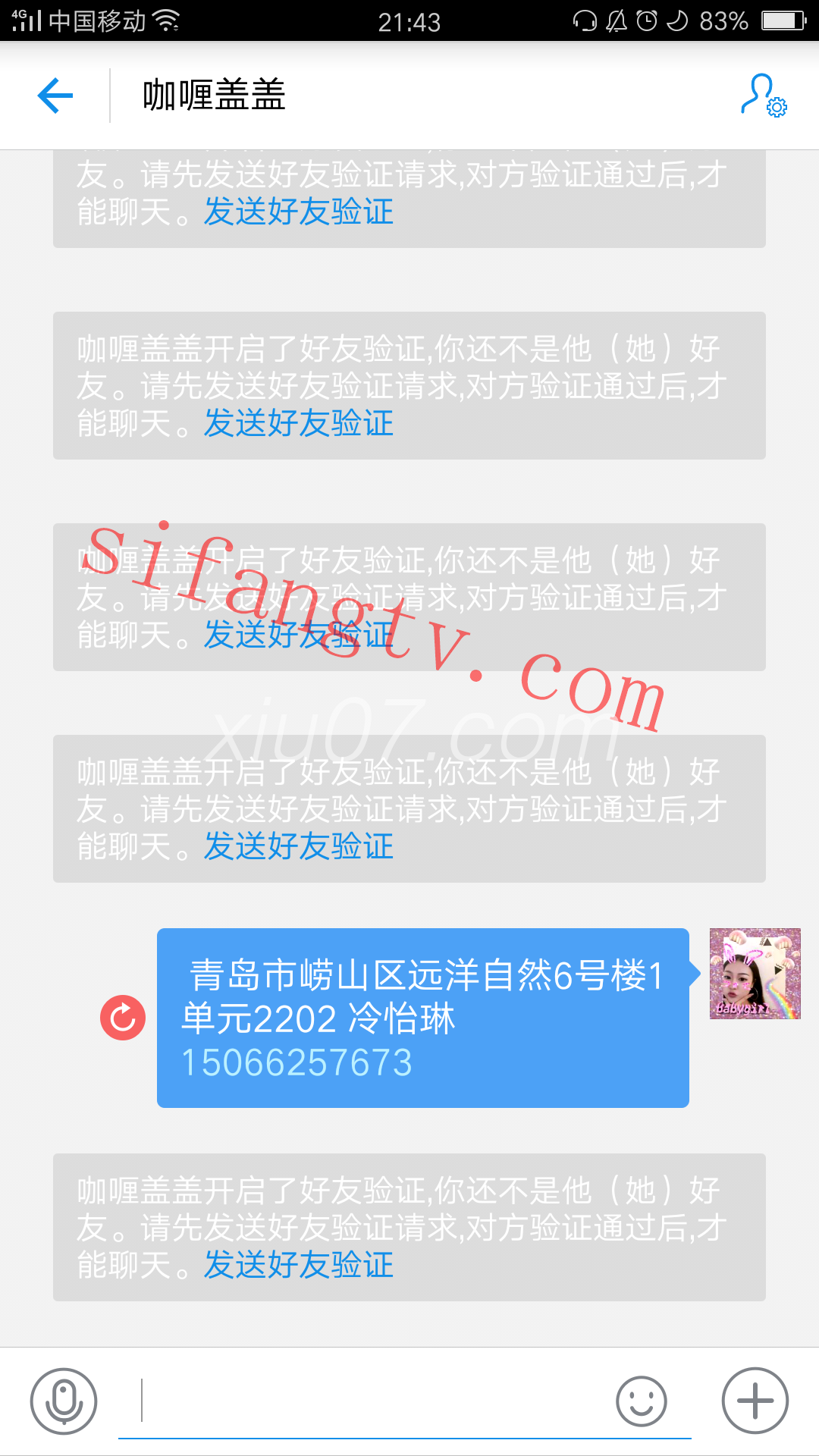Open the plus attachments menu
Image resolution: width=819 pixels, height=1456 pixels.
[x=755, y=1401]
